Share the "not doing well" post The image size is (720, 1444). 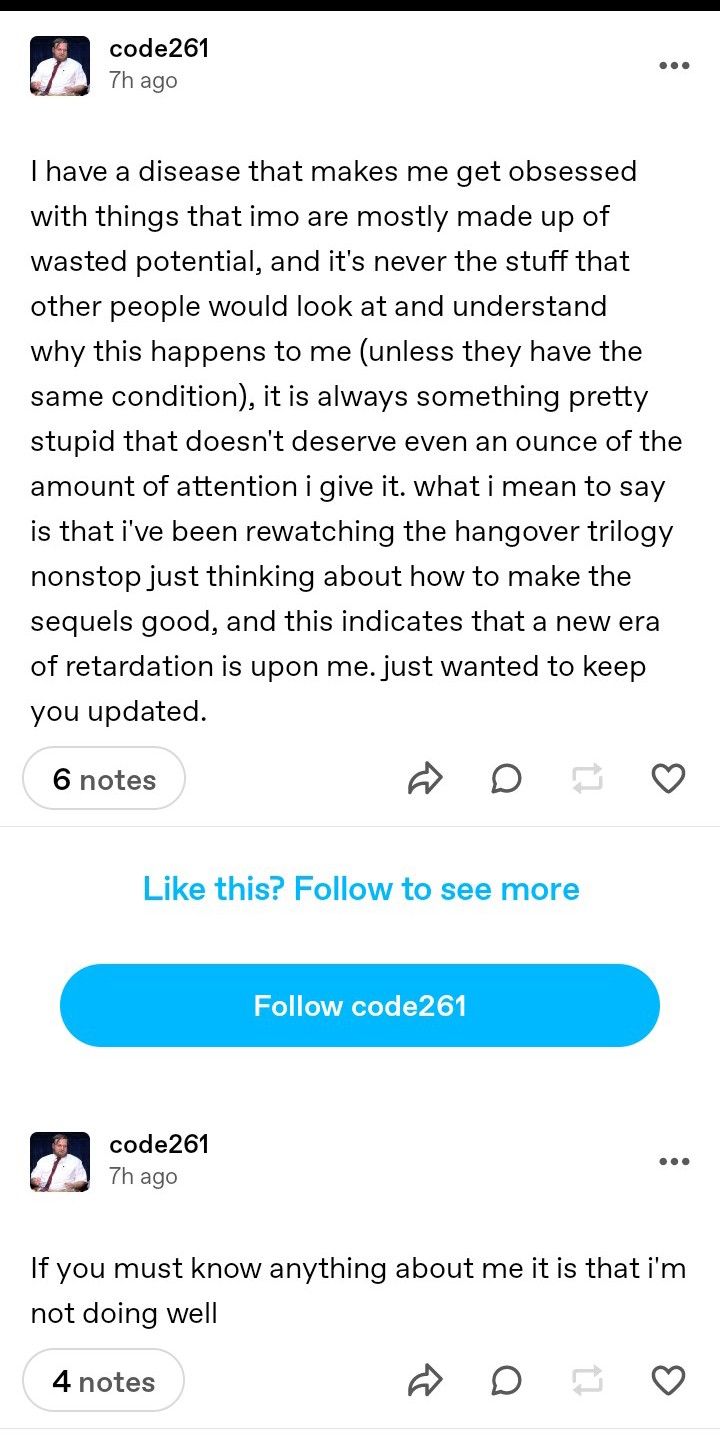pos(425,1381)
